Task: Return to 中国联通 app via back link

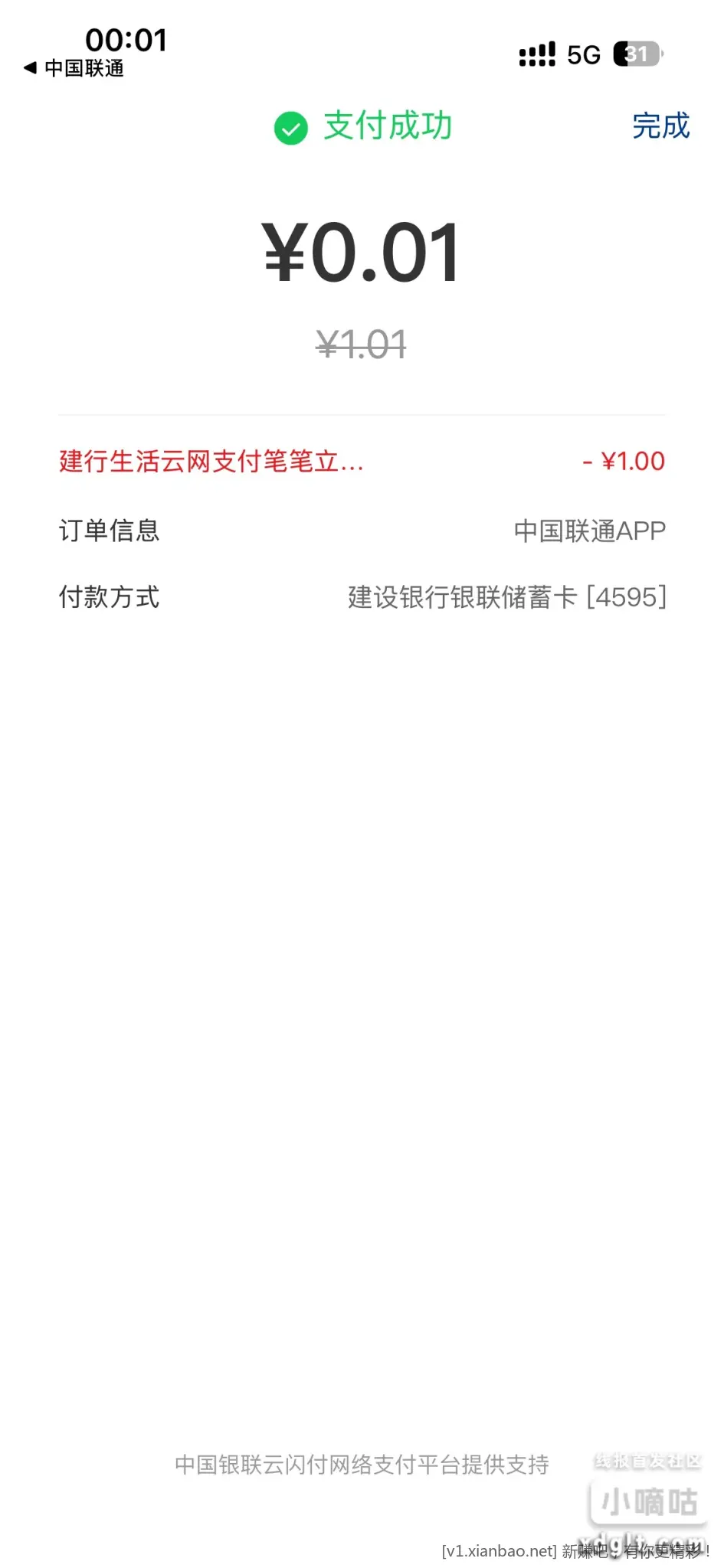Action: [74, 68]
